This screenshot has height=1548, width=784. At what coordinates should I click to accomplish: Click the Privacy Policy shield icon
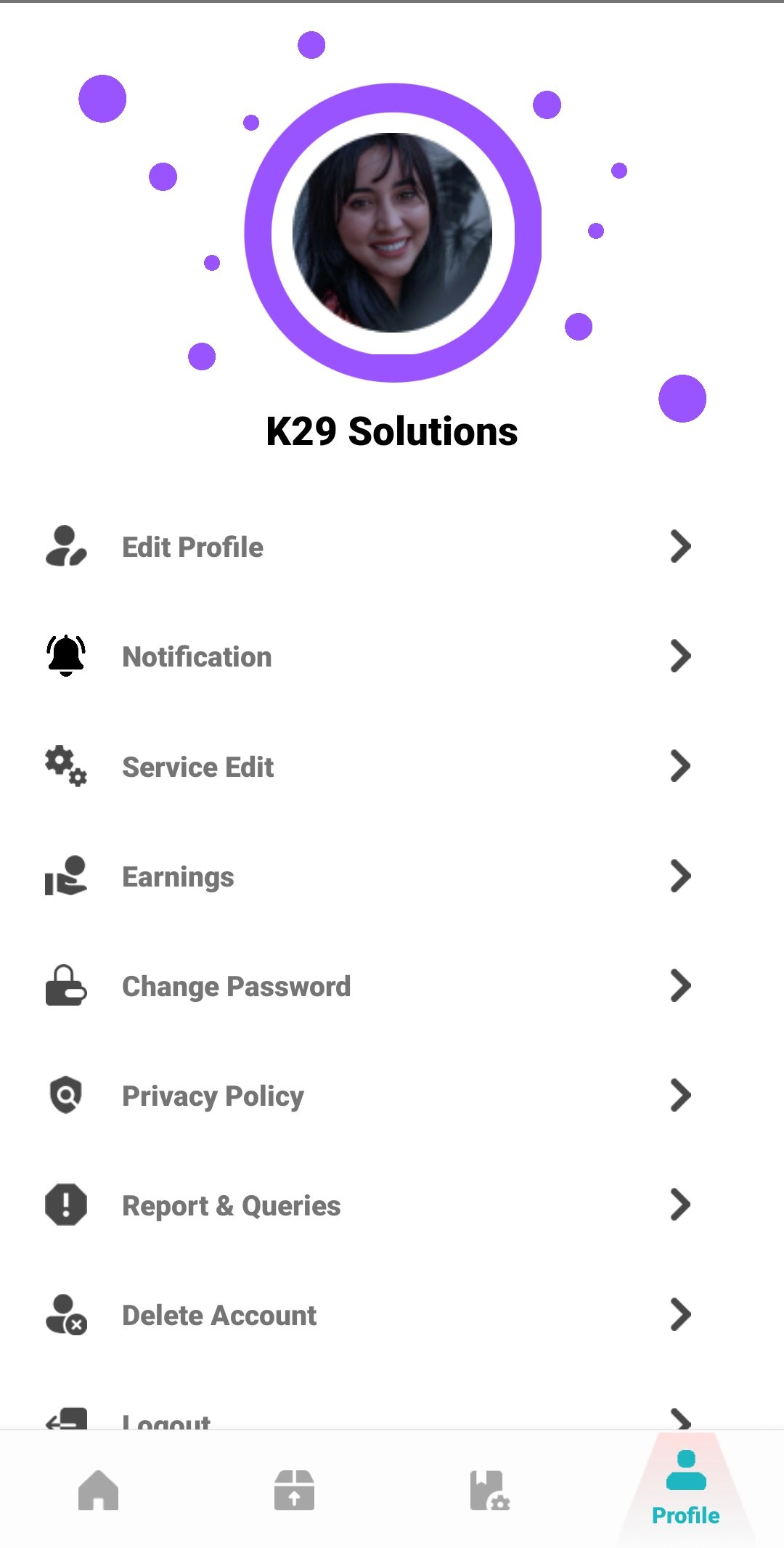pos(65,1095)
